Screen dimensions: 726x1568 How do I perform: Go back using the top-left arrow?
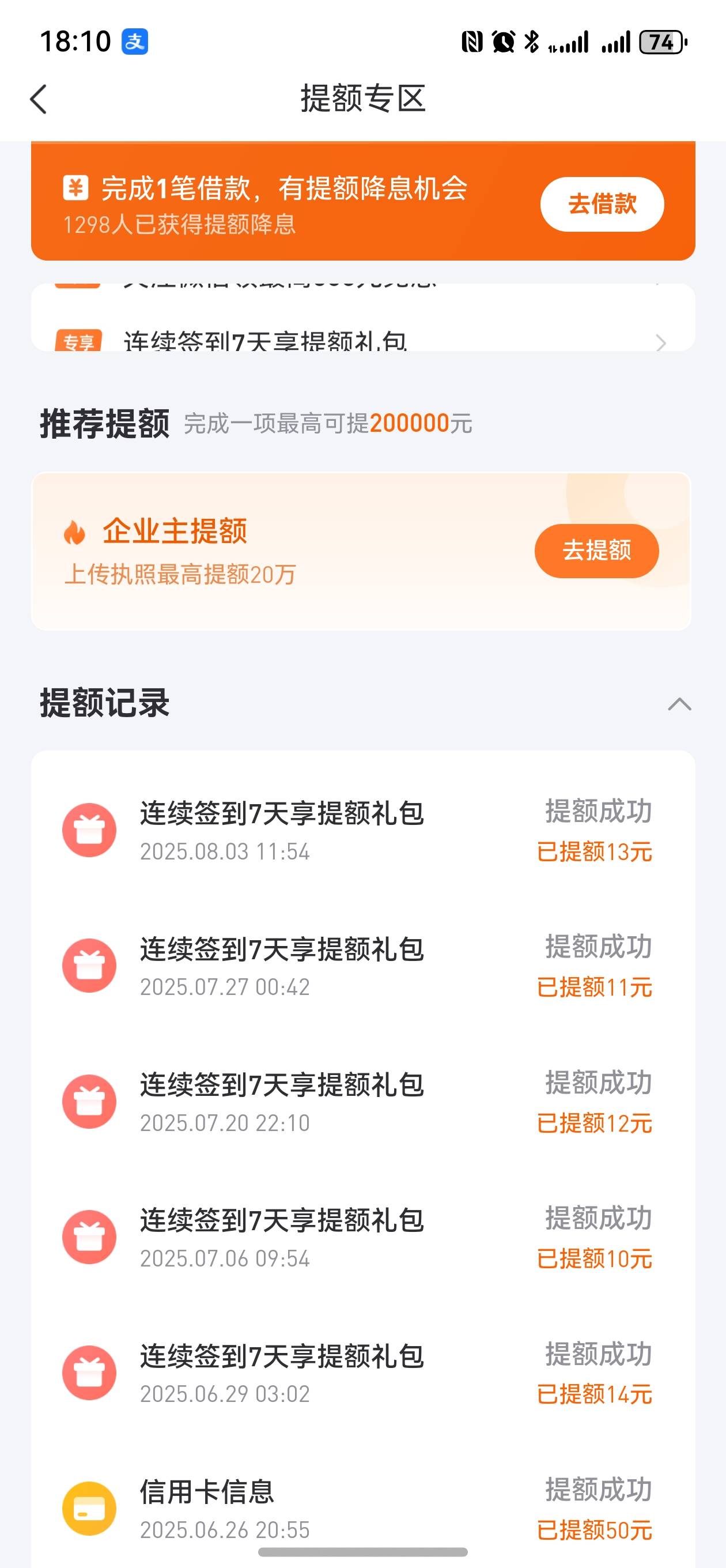pyautogui.click(x=39, y=99)
